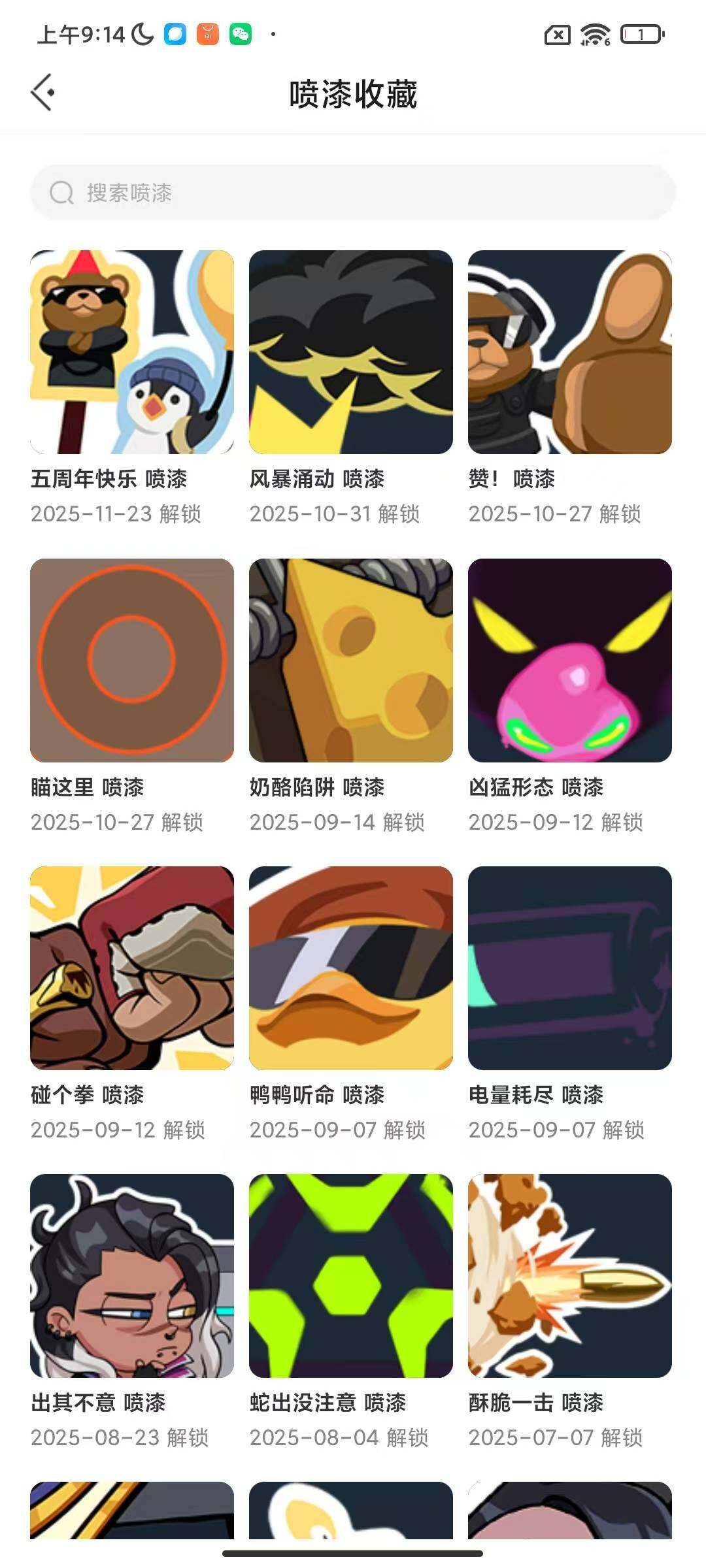Image resolution: width=706 pixels, height=1568 pixels.
Task: Tap the 搜索喷漆 search field
Action: 353,193
